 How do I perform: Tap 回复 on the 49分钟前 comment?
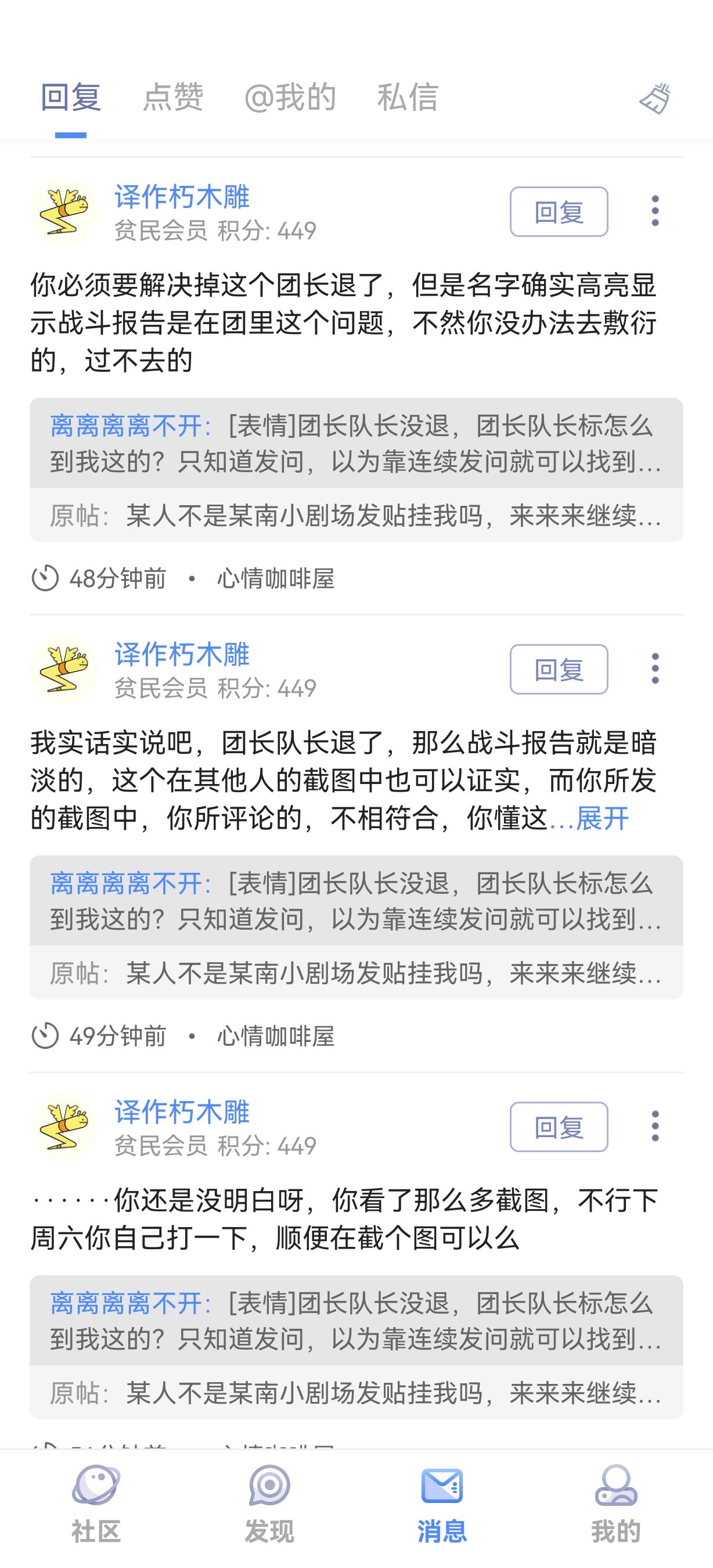559,670
